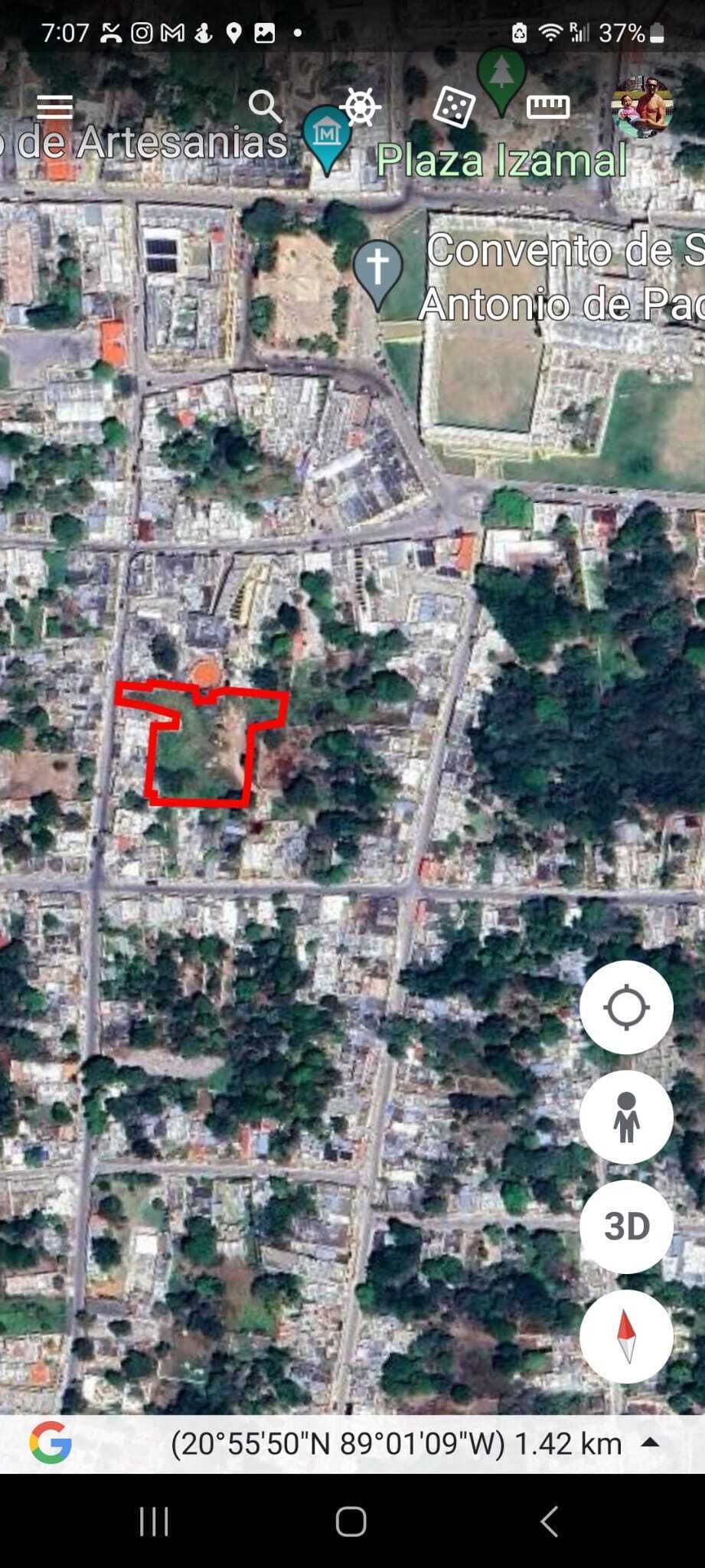This screenshot has width=705, height=1568.
Task: Go to the phone home screen
Action: click(x=351, y=1521)
